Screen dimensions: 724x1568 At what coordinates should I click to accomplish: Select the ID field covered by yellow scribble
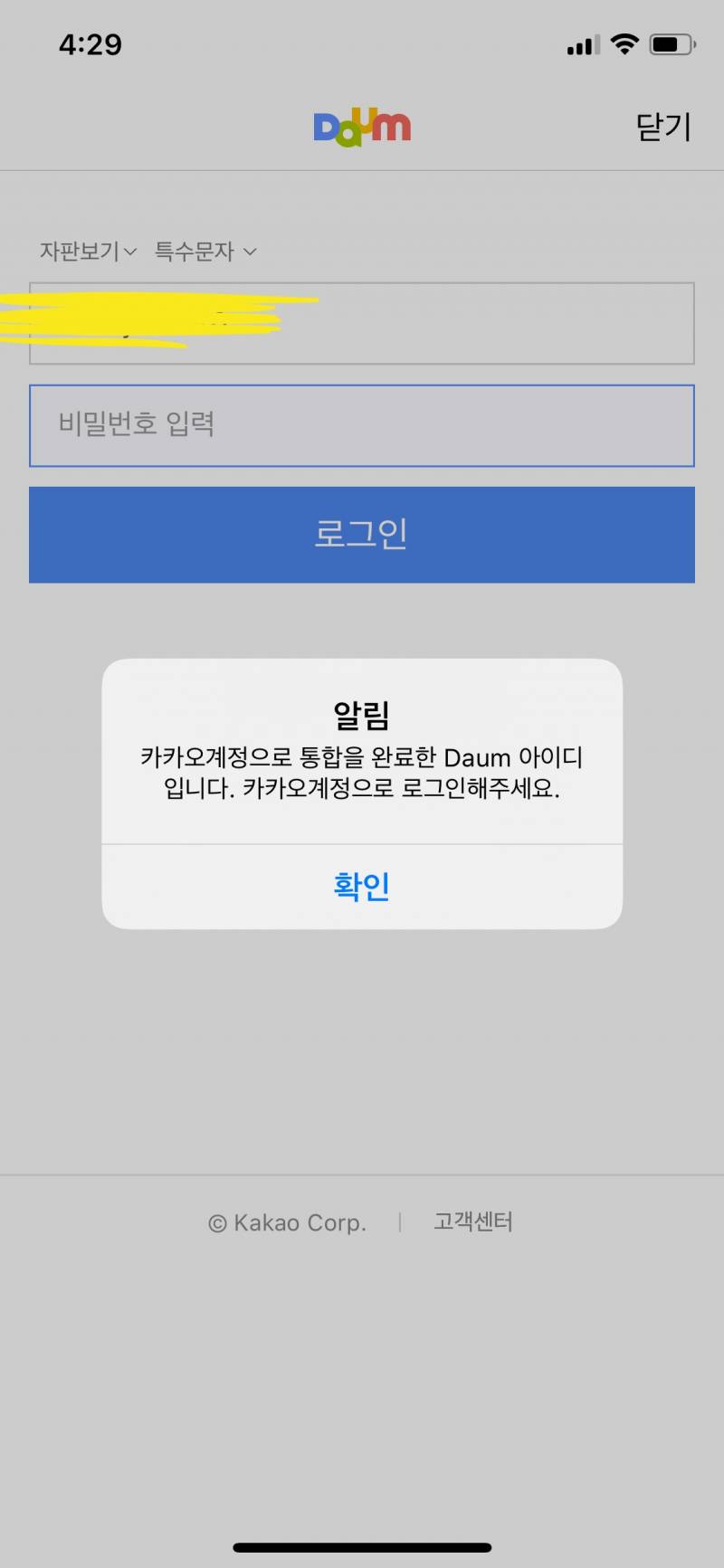point(361,323)
